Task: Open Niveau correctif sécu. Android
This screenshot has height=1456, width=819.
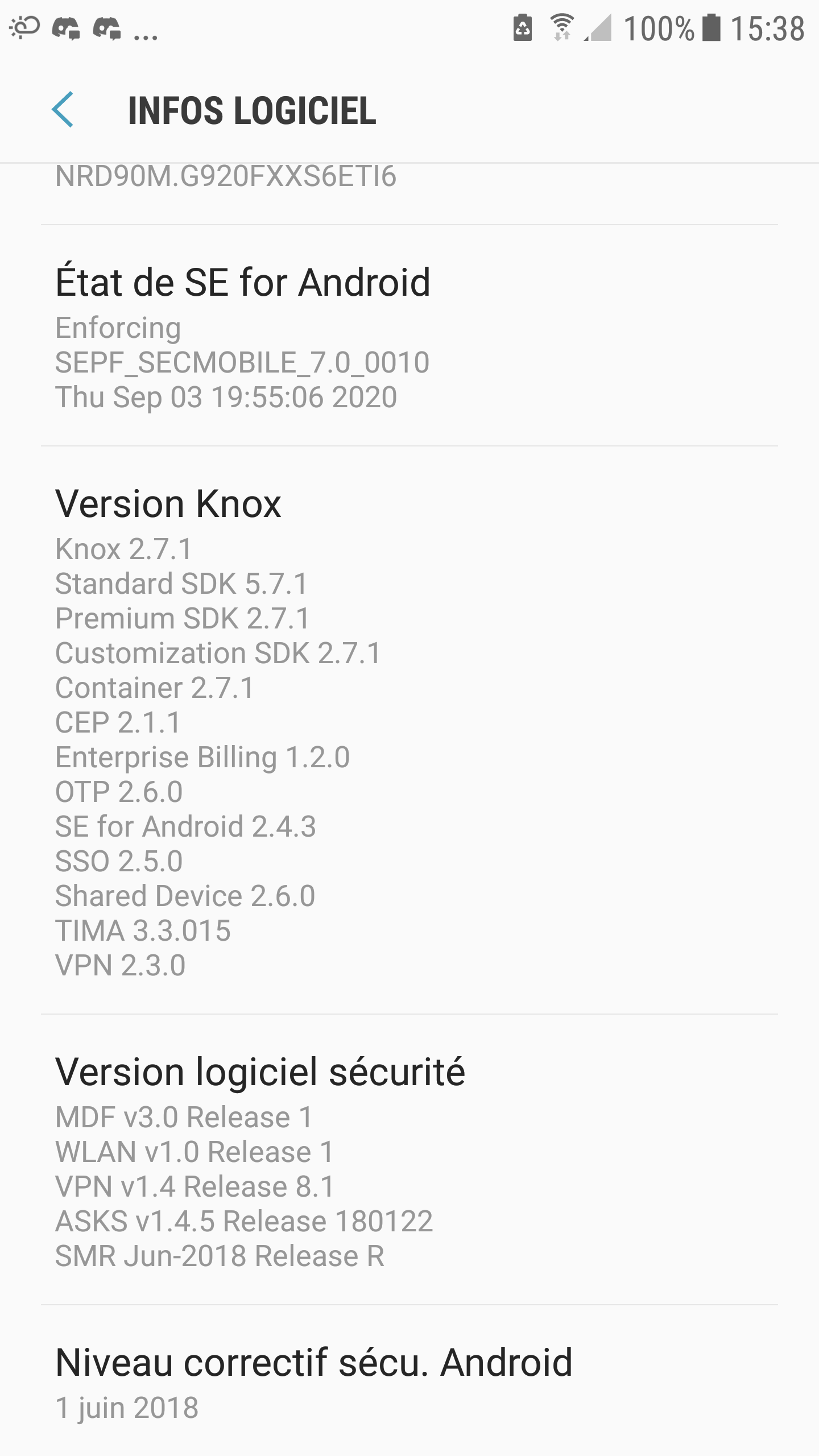Action: pos(409,1381)
